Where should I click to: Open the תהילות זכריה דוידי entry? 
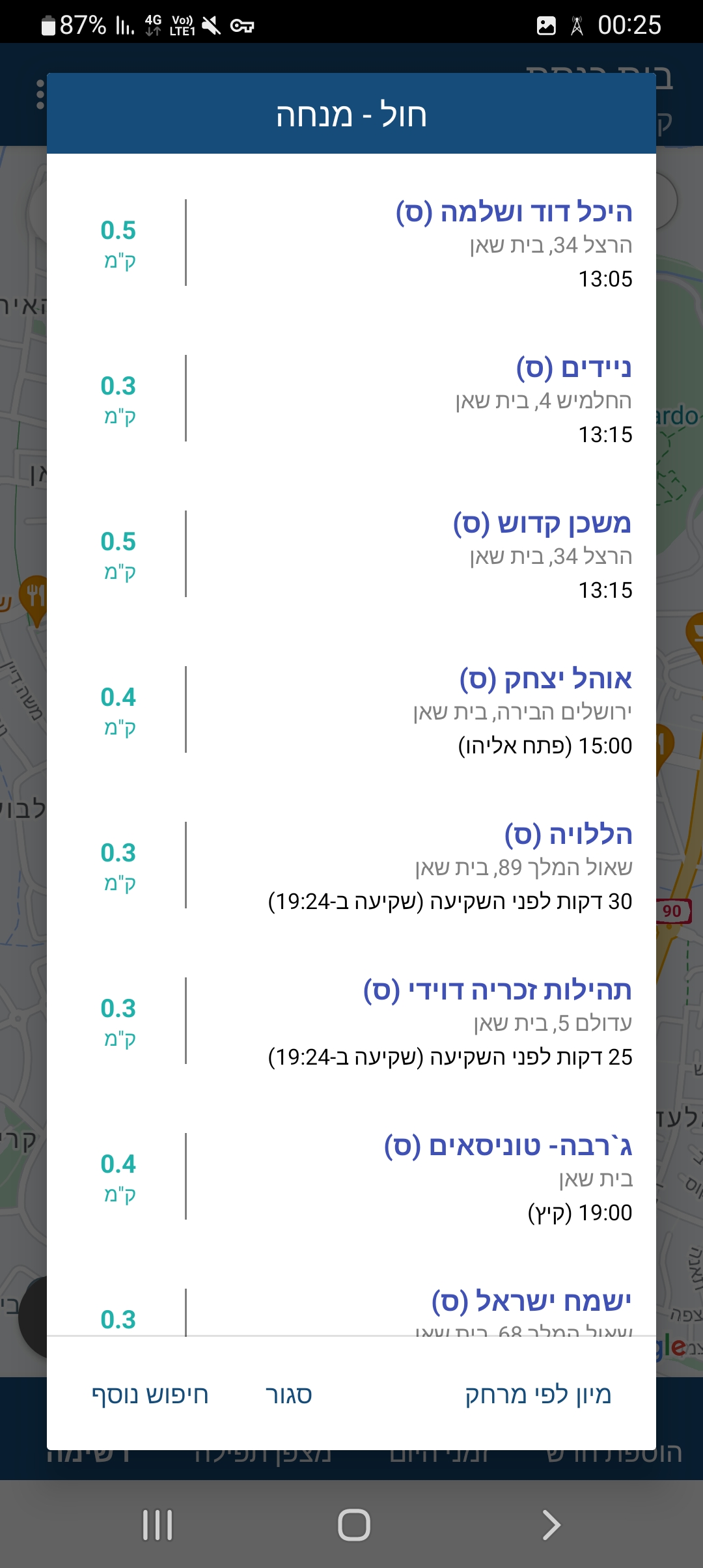tap(497, 990)
